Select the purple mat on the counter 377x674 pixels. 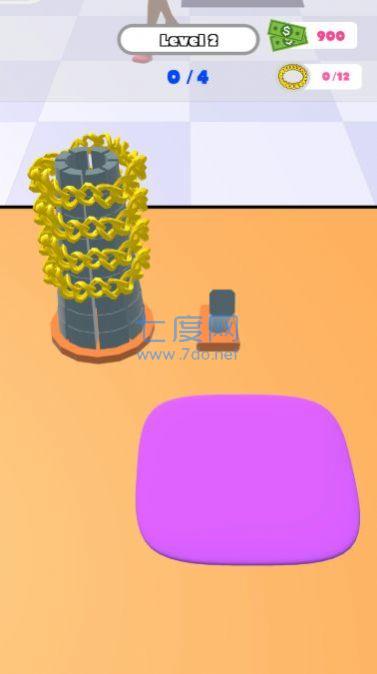[248, 480]
